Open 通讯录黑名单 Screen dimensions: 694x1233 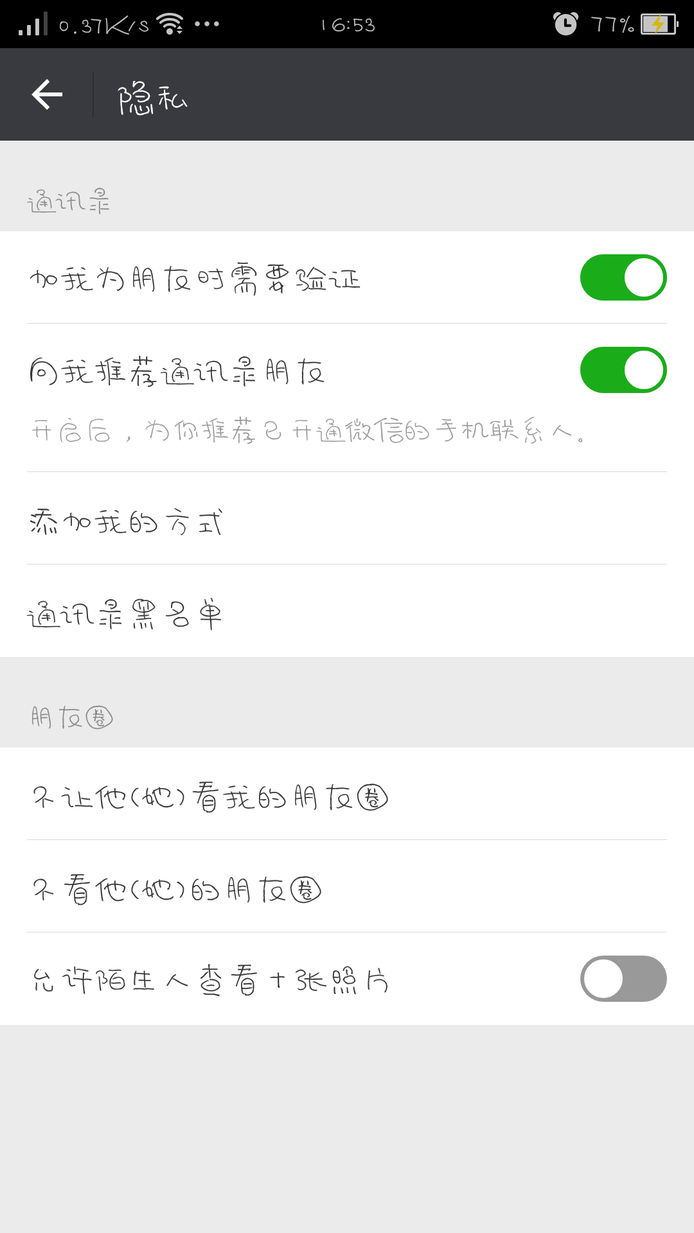click(x=347, y=611)
